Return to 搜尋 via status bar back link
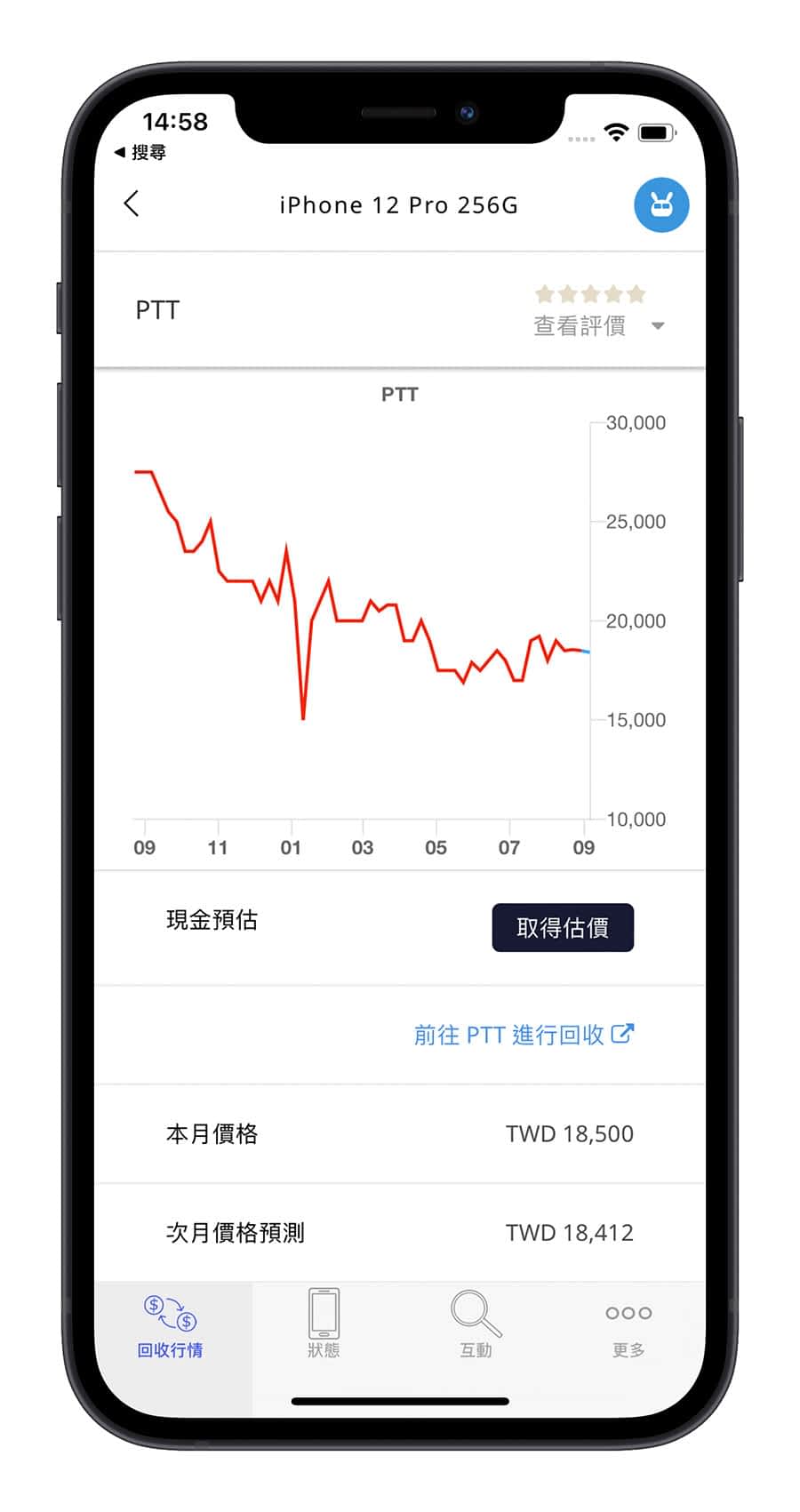The width and height of the screenshot is (800, 1512). pos(140,153)
